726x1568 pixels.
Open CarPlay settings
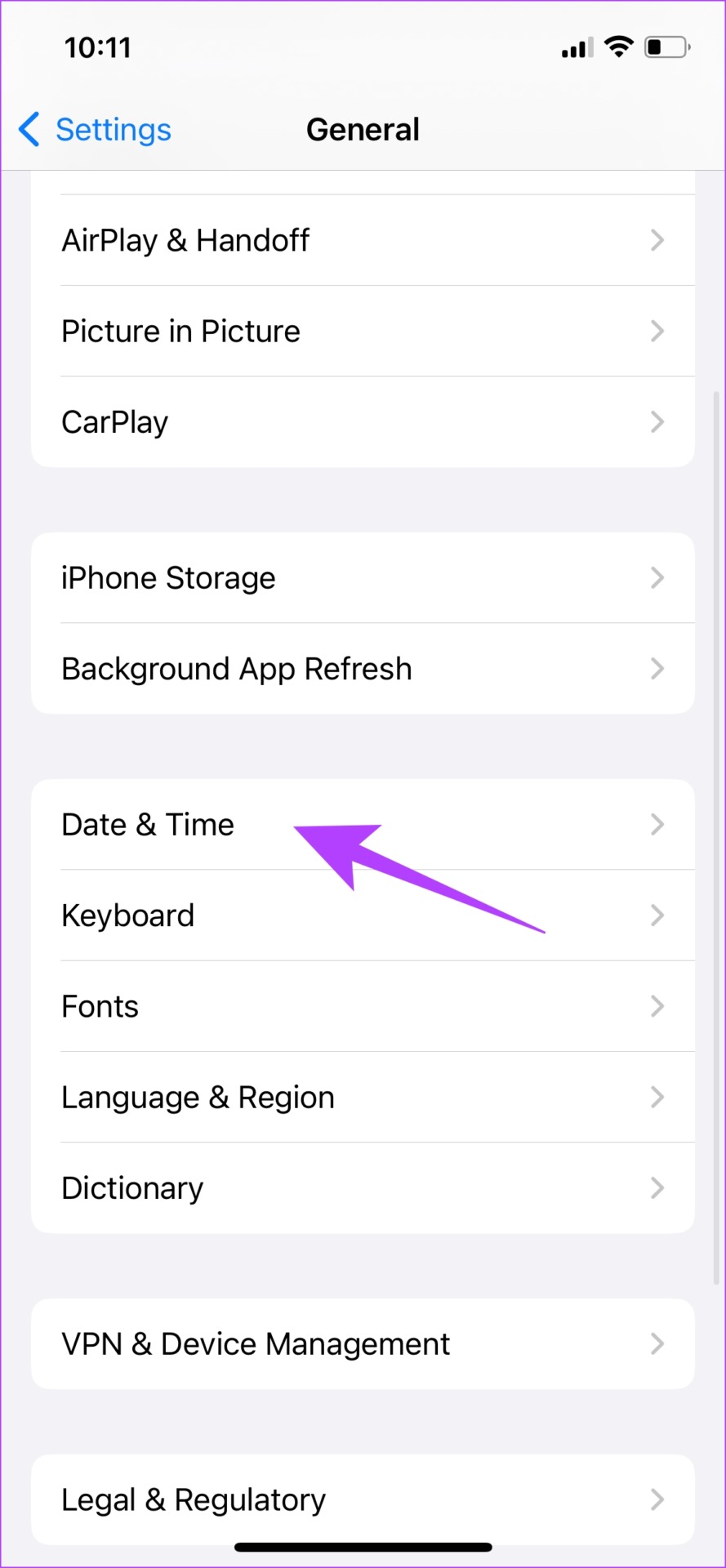pyautogui.click(x=362, y=422)
